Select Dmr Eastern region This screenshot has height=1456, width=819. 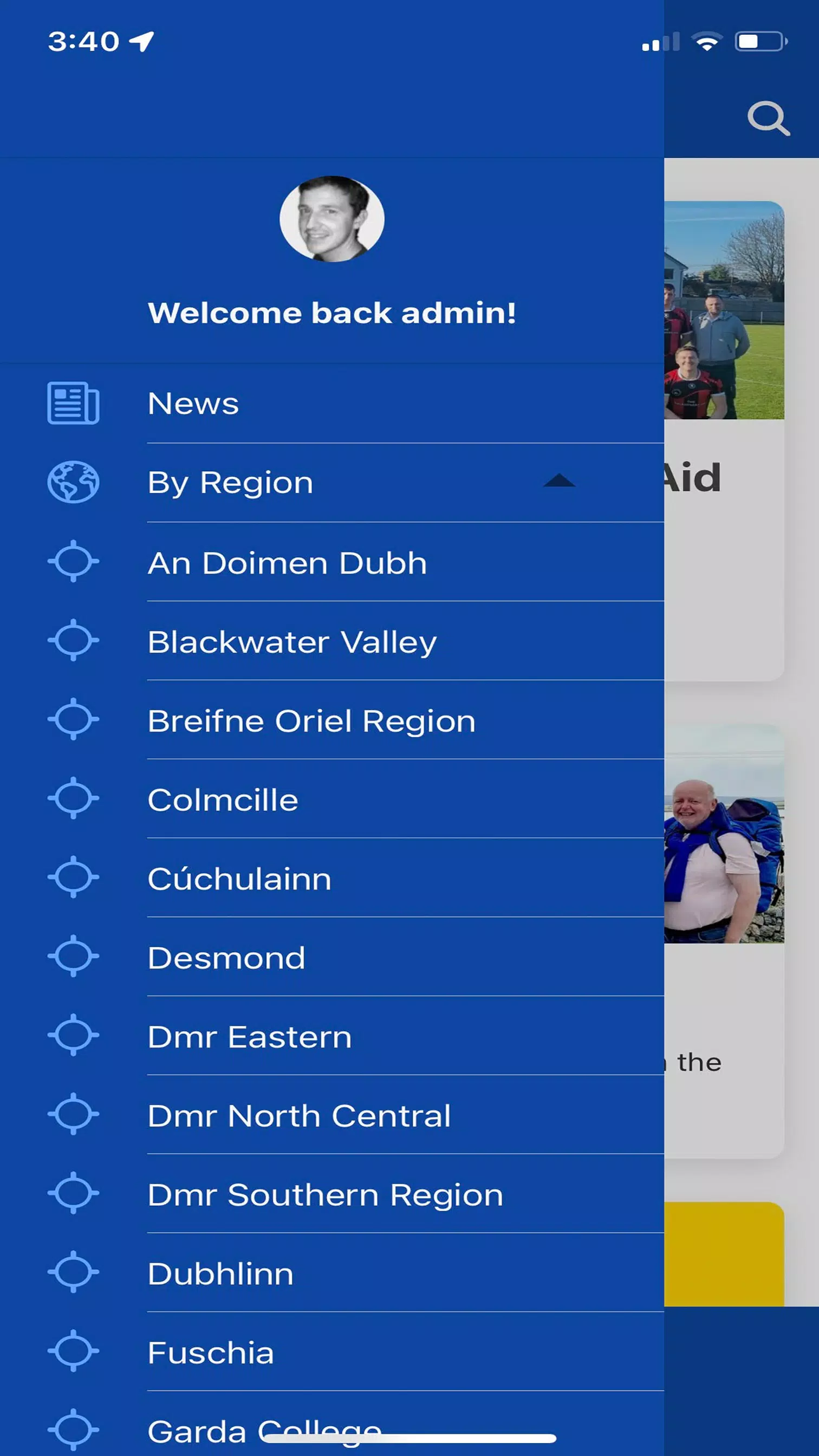tap(332, 1036)
